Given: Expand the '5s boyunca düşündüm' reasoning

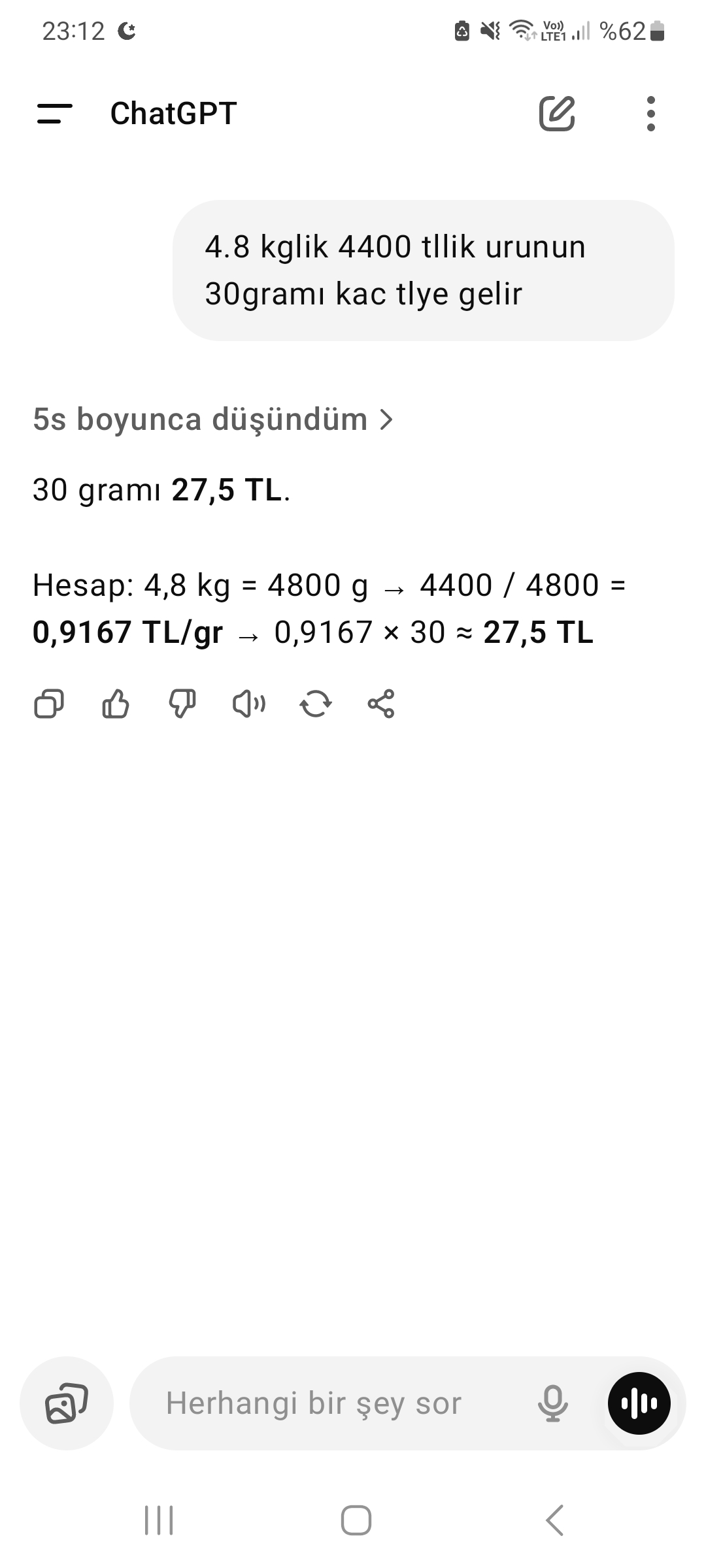Looking at the screenshot, I should point(213,419).
